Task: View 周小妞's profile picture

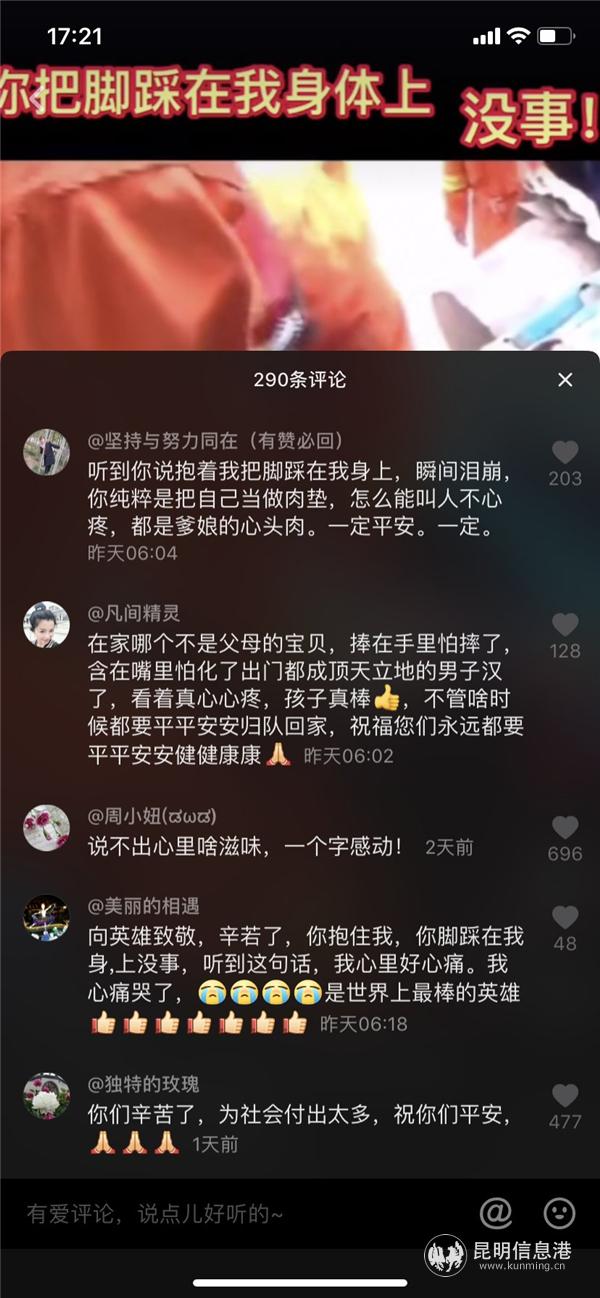Action: [x=46, y=828]
